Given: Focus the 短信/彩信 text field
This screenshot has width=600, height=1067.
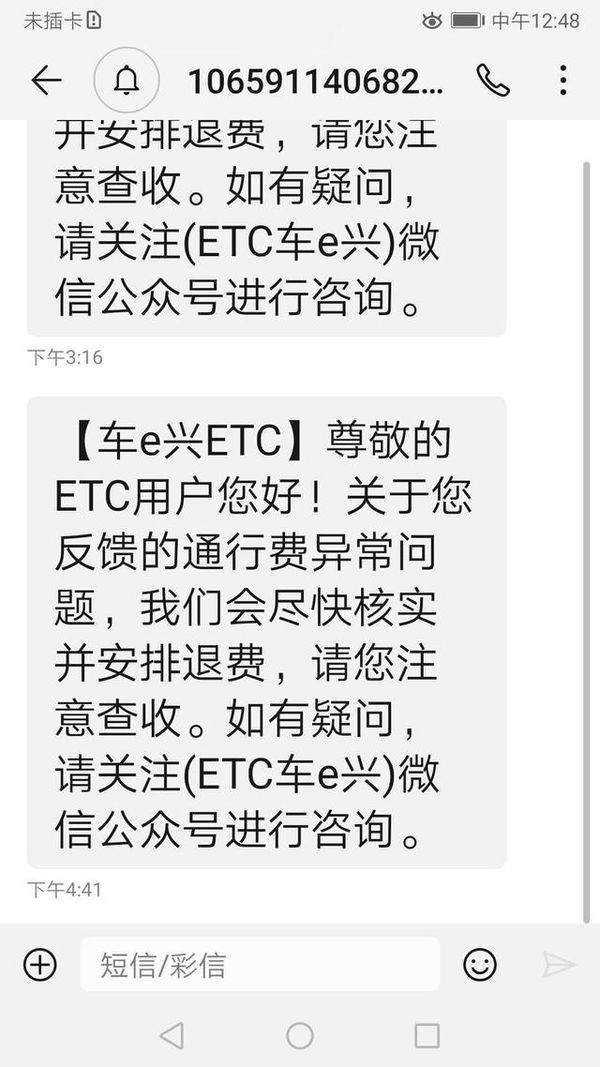Looking at the screenshot, I should [260, 964].
